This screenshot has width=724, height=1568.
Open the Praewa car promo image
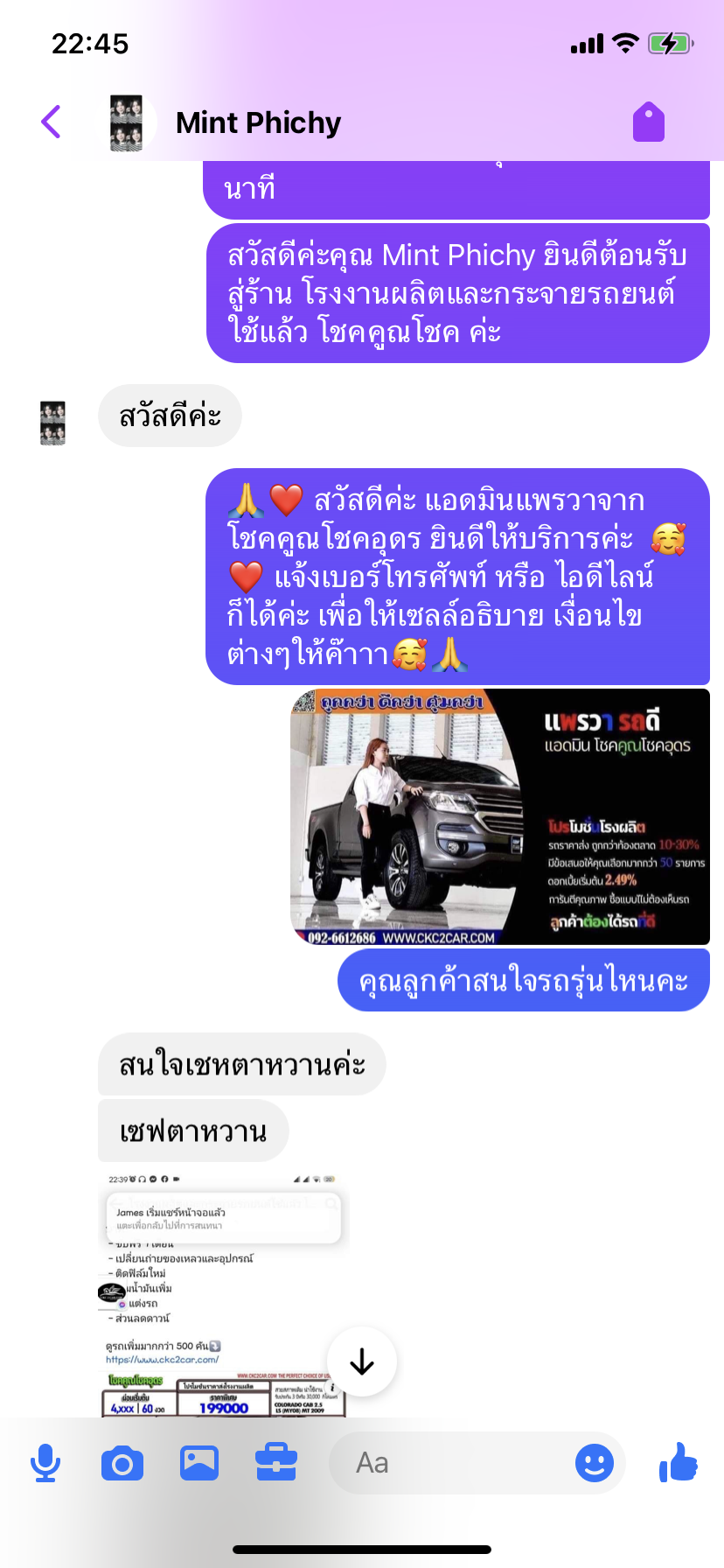point(500,816)
